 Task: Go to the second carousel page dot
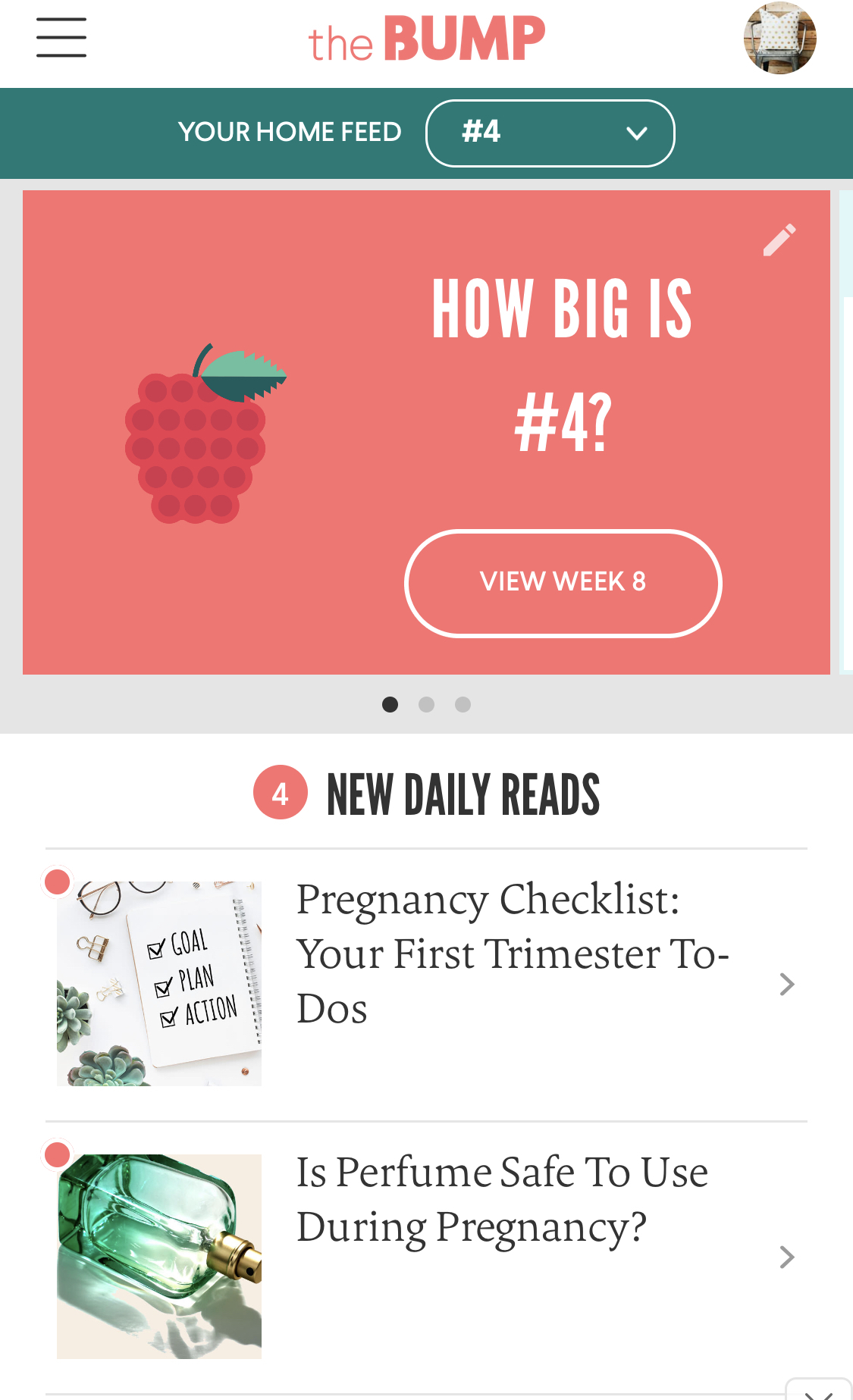pyautogui.click(x=426, y=704)
